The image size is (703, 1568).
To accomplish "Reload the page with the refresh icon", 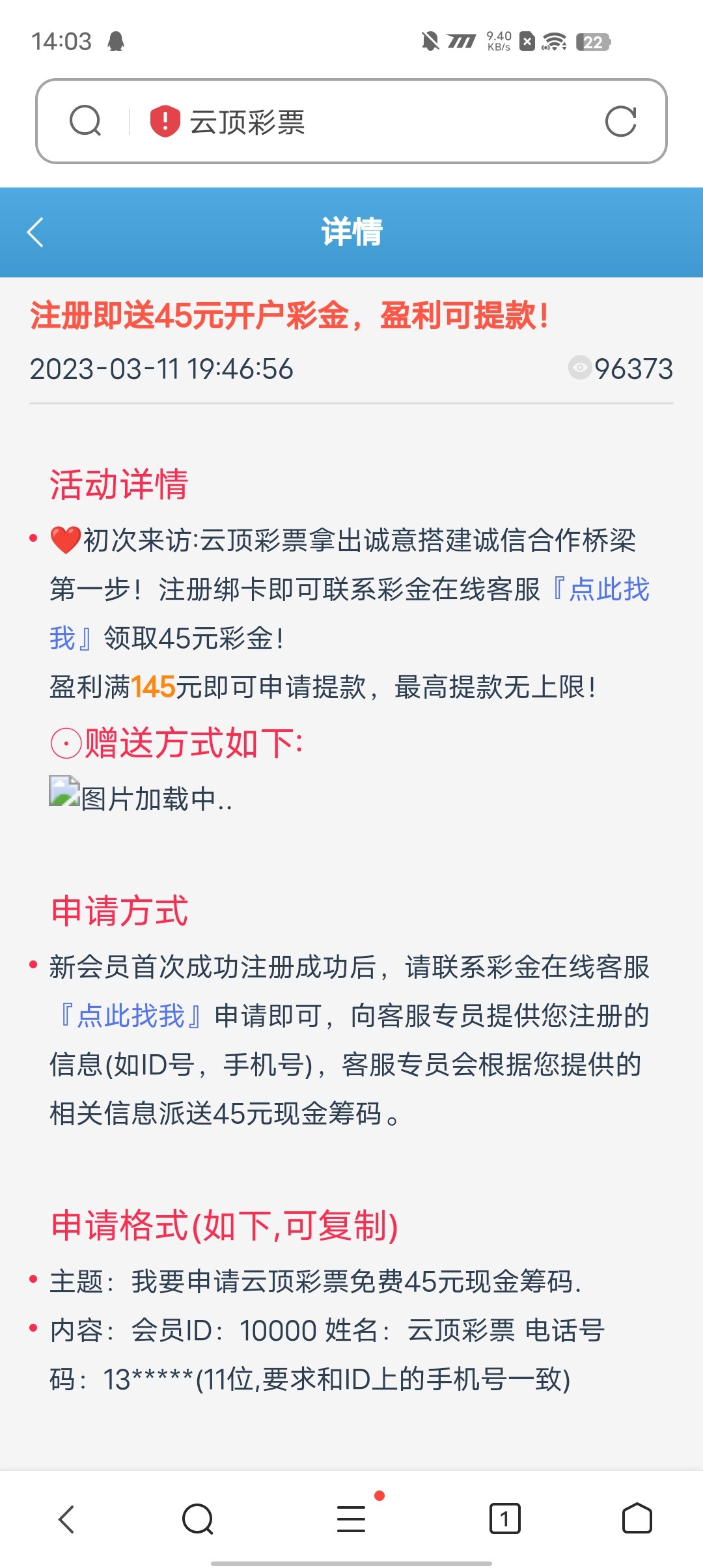I will [x=620, y=121].
